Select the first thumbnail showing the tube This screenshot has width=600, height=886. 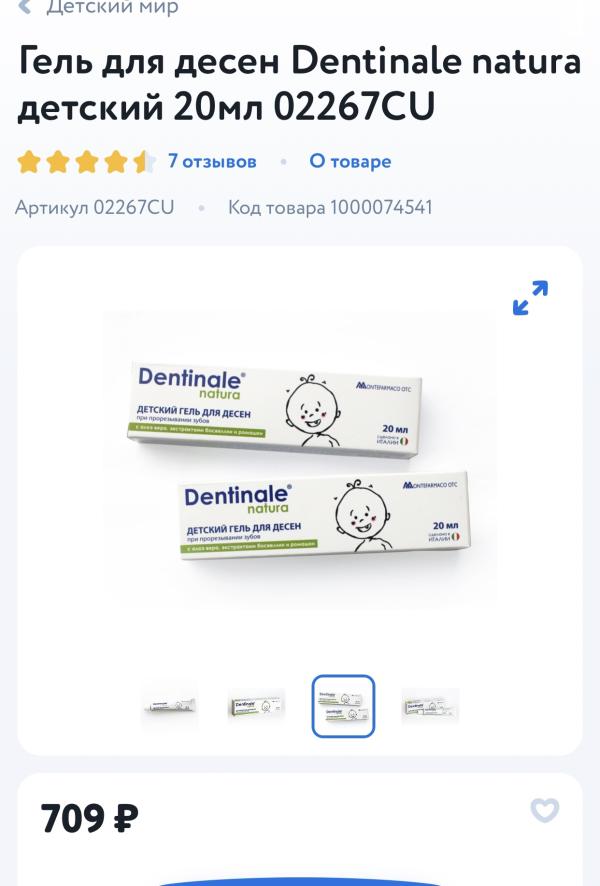click(x=170, y=706)
